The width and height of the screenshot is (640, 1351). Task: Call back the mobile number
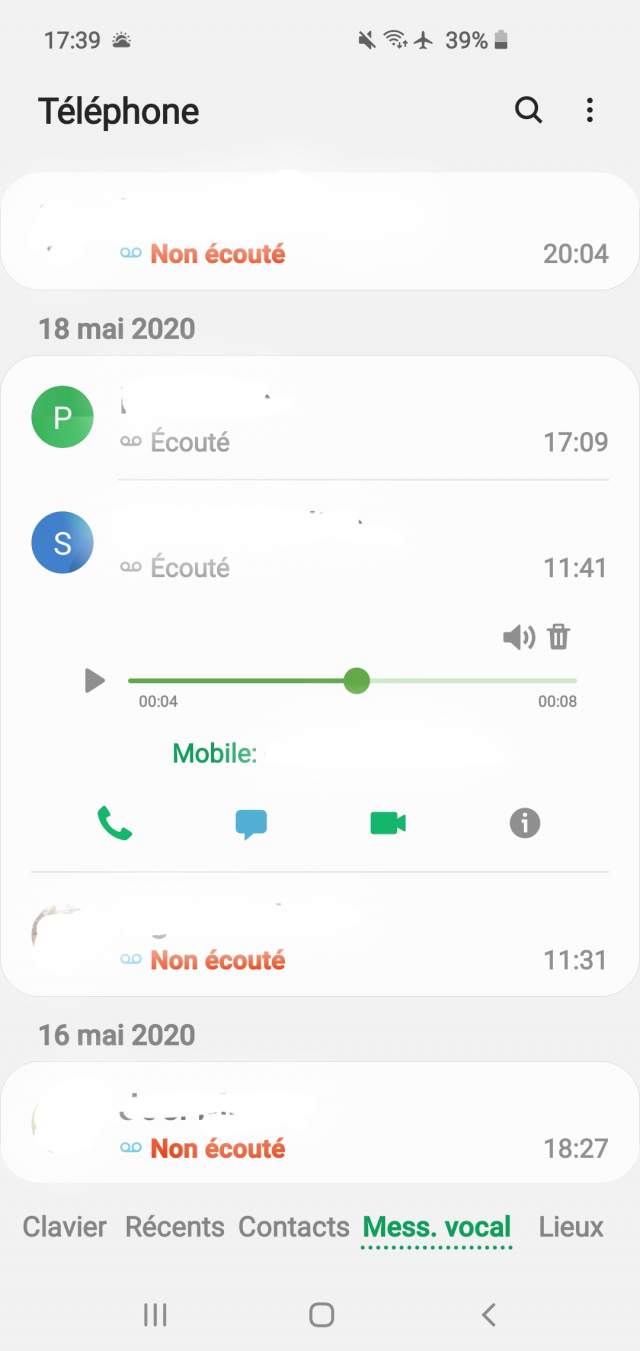[115, 823]
